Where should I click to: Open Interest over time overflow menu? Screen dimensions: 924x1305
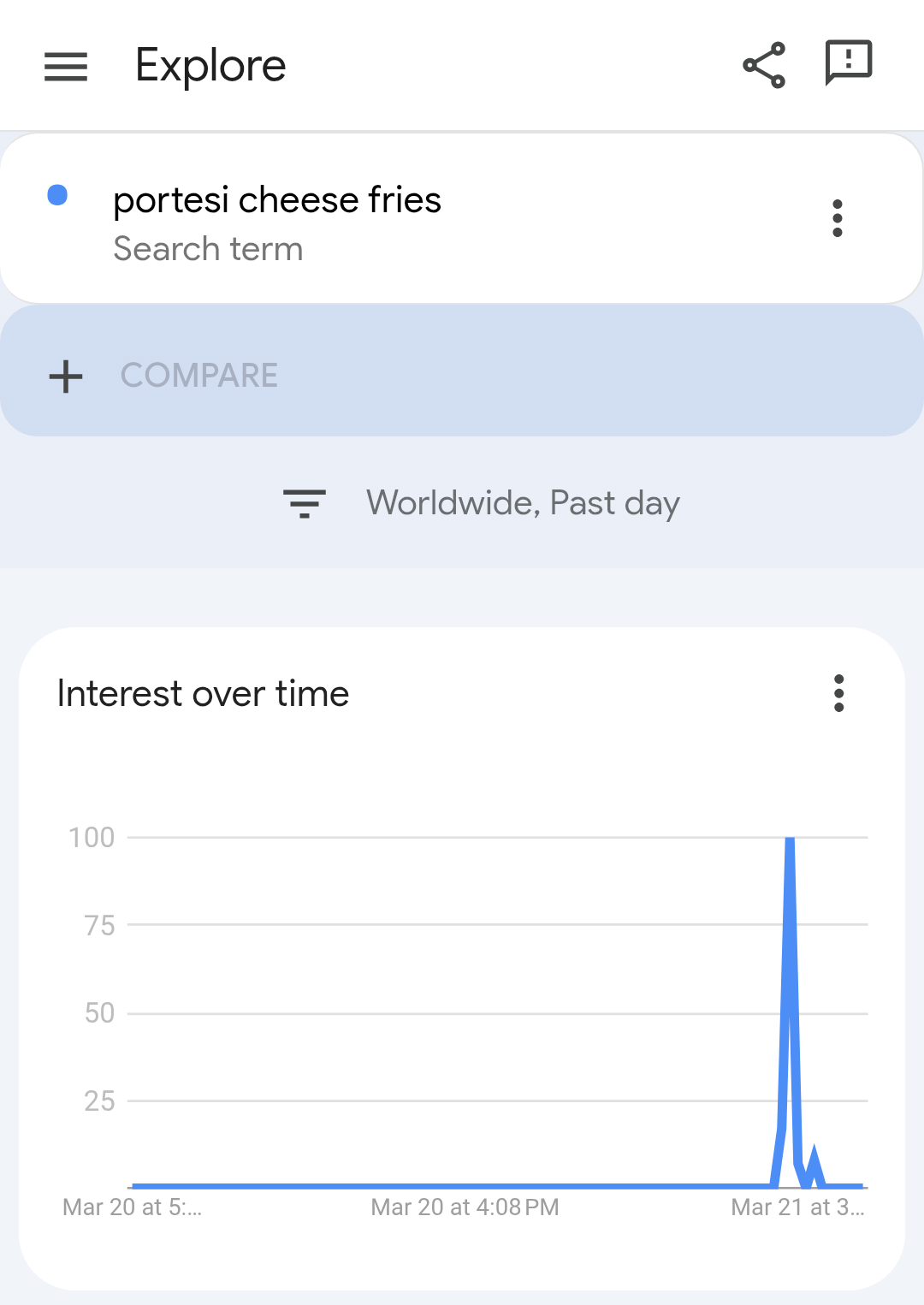tap(839, 693)
